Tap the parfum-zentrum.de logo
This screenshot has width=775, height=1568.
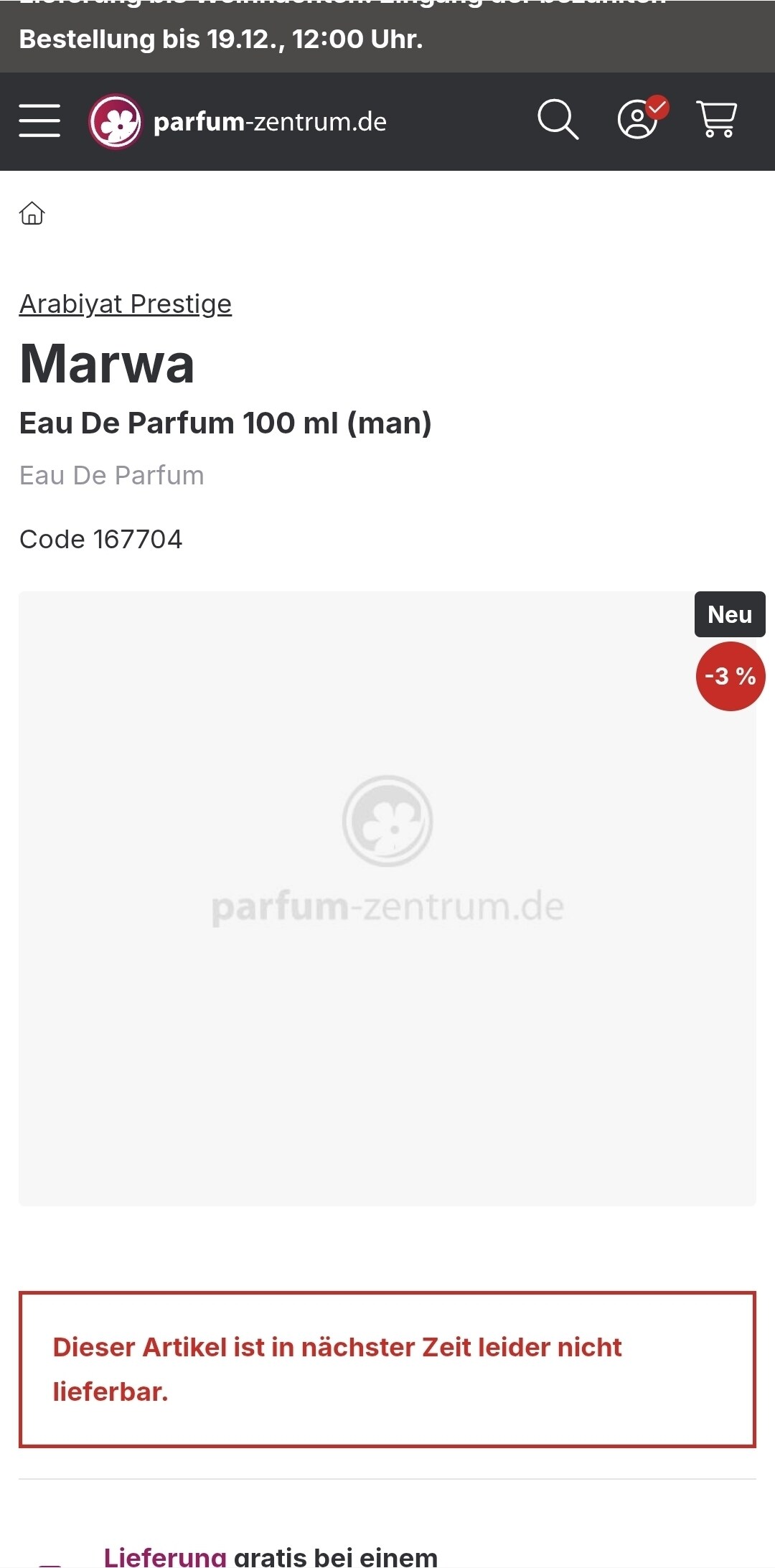[238, 122]
